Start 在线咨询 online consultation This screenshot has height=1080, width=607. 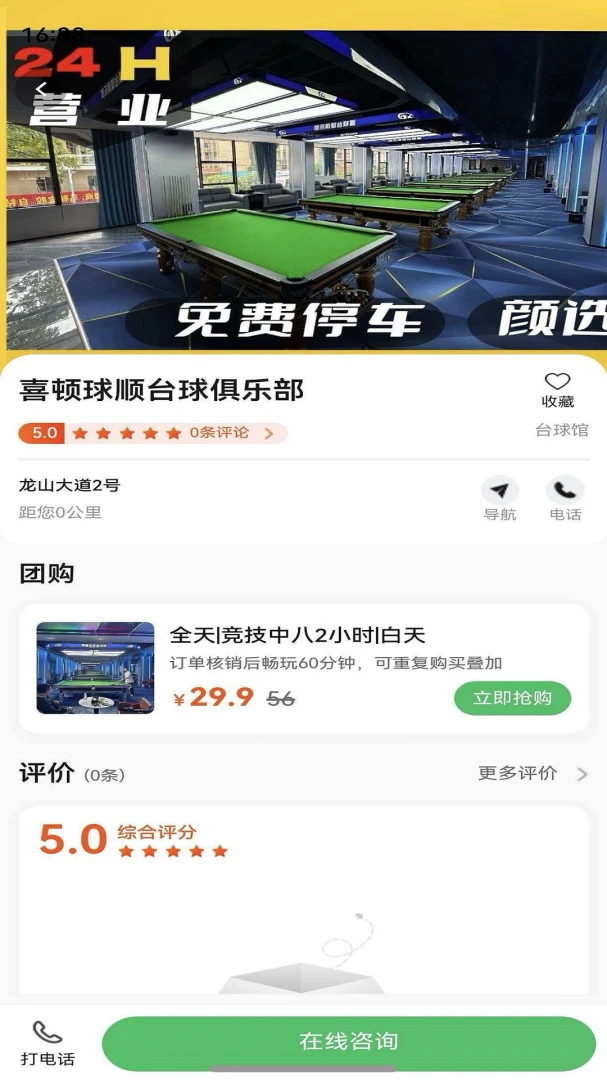[349, 1041]
